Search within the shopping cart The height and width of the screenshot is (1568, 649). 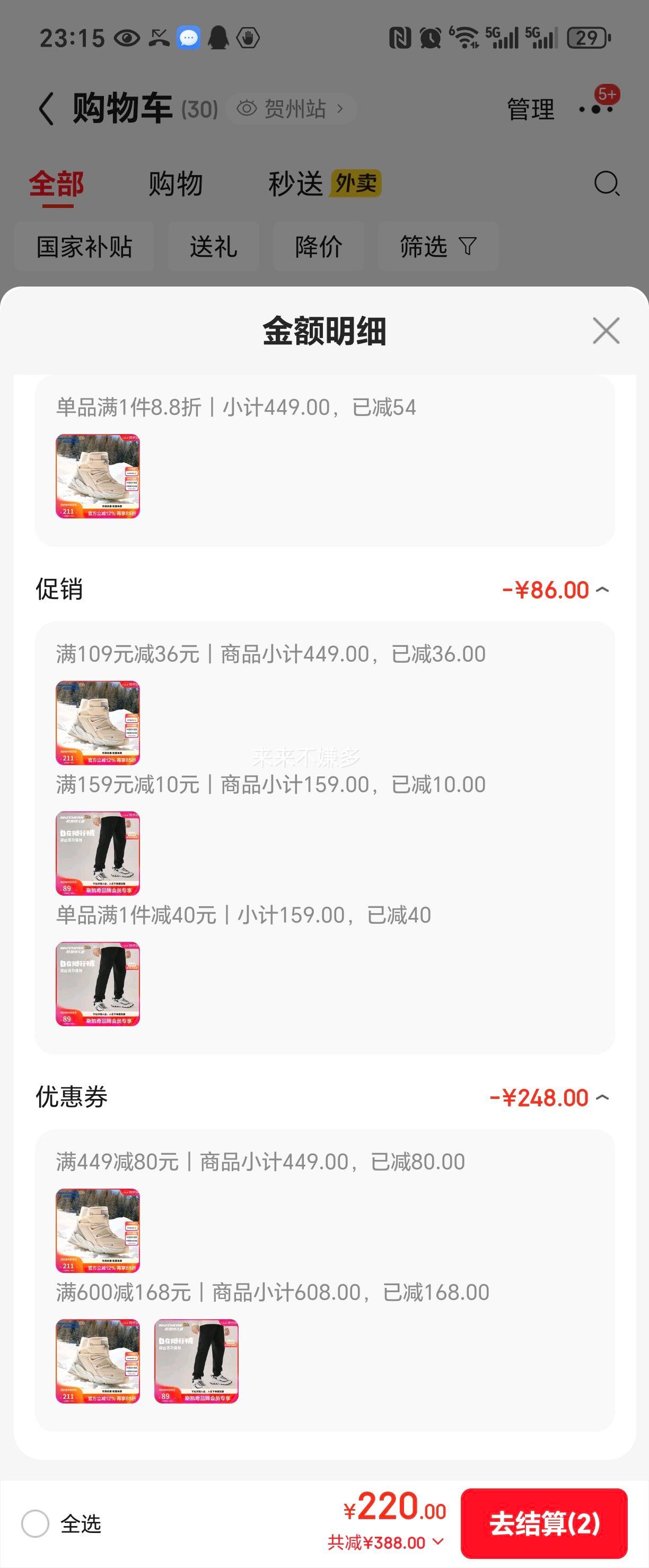coord(607,183)
